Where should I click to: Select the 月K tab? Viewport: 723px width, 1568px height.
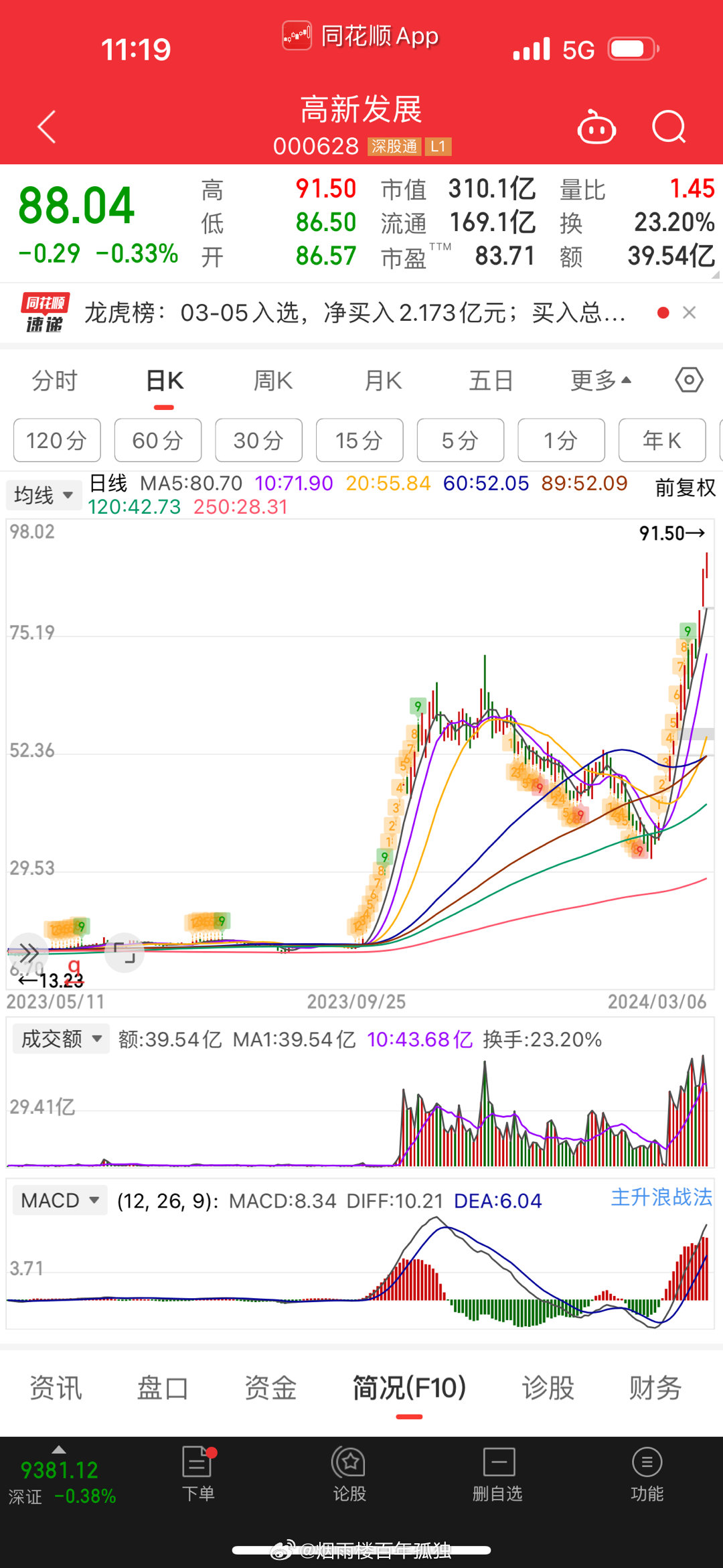click(384, 381)
